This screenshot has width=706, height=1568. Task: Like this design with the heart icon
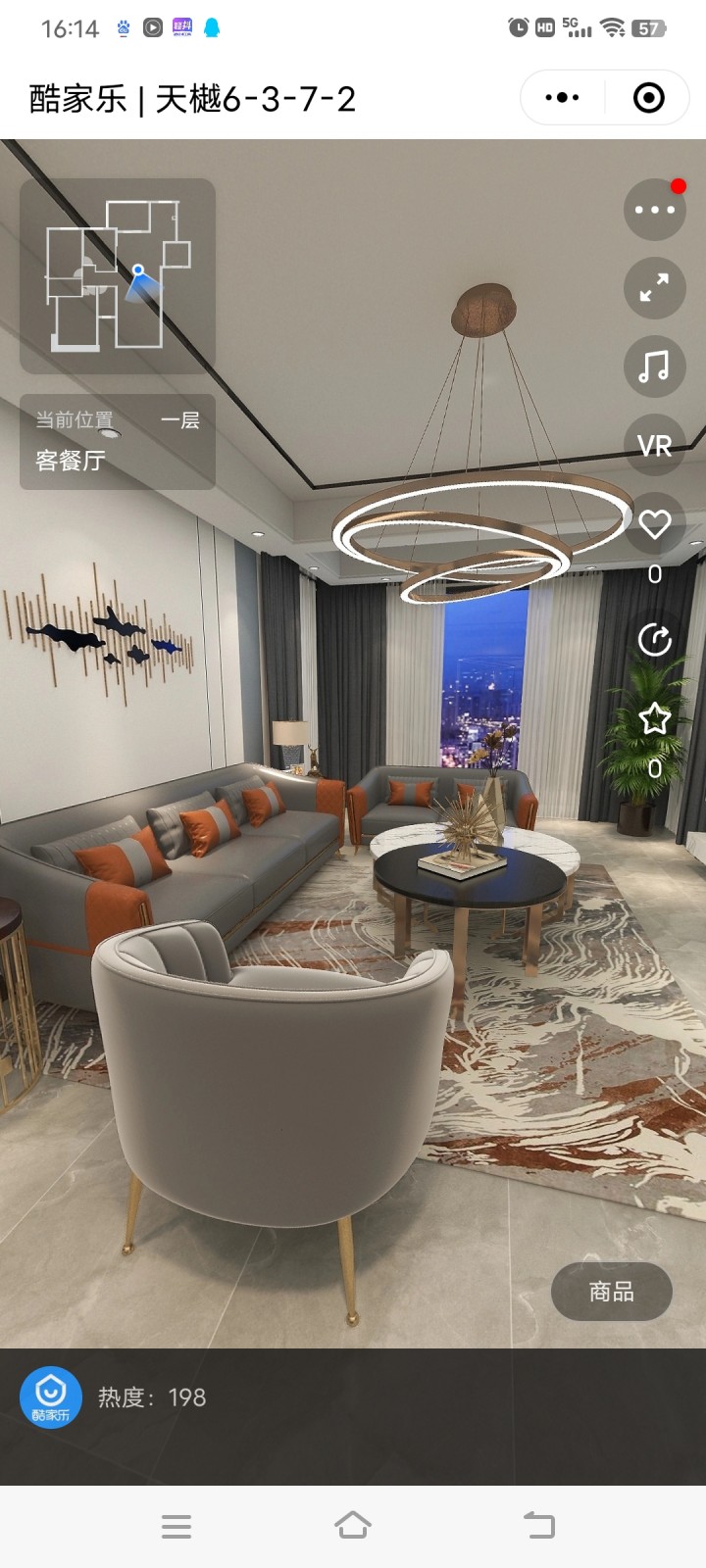655,524
